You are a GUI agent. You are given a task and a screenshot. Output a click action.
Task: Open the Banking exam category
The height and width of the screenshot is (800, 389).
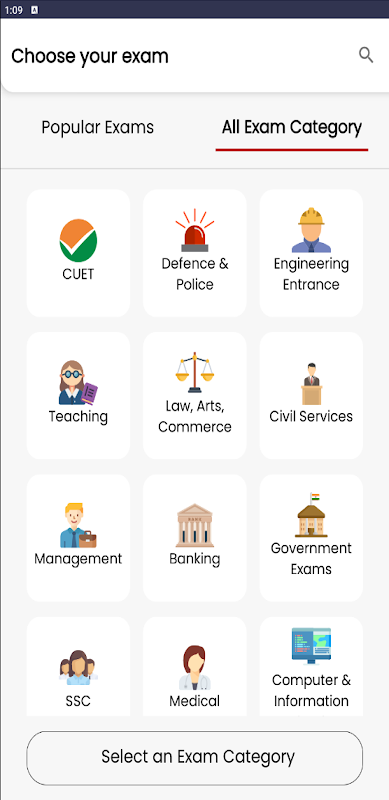(x=194, y=538)
